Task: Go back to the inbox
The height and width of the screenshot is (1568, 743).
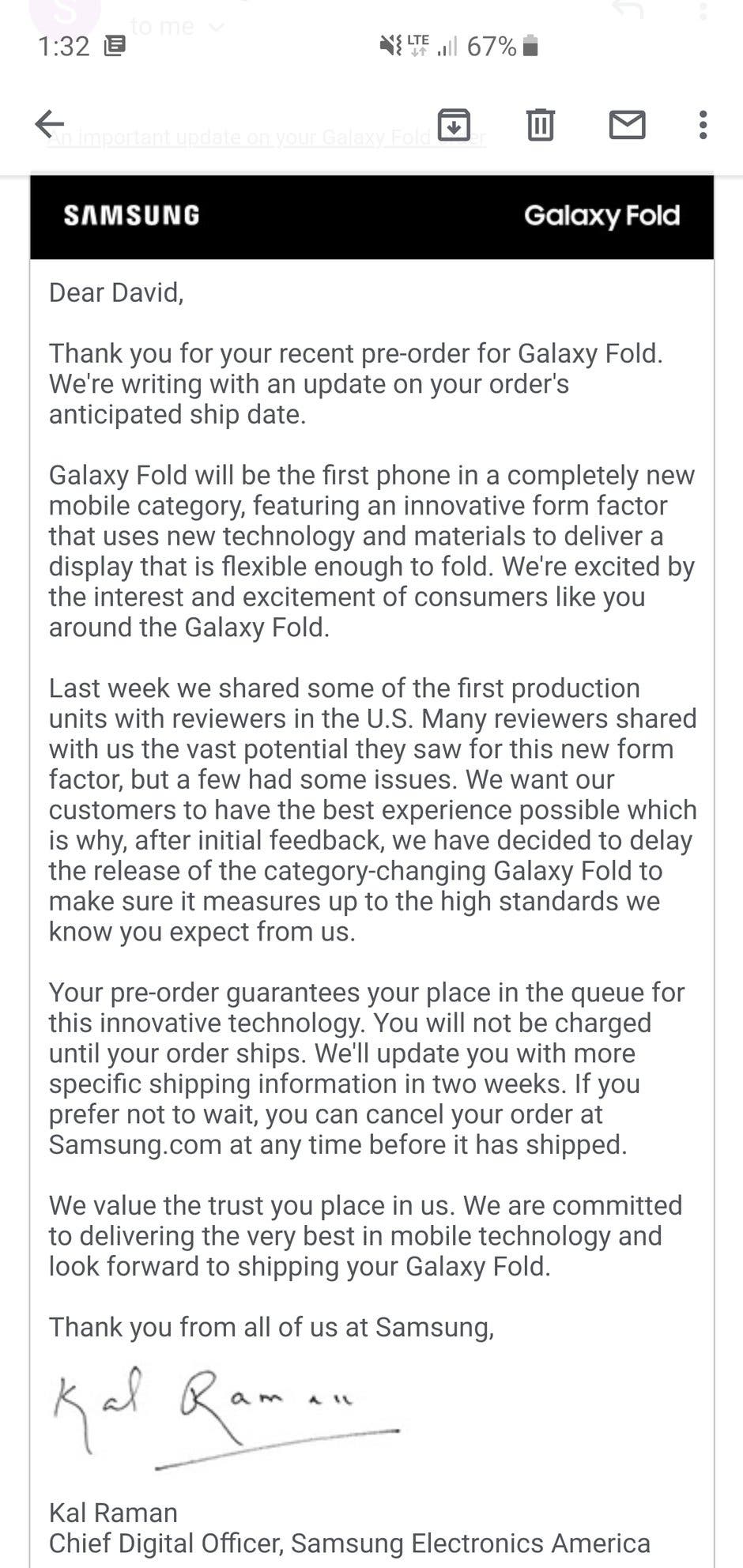Action: coord(50,124)
